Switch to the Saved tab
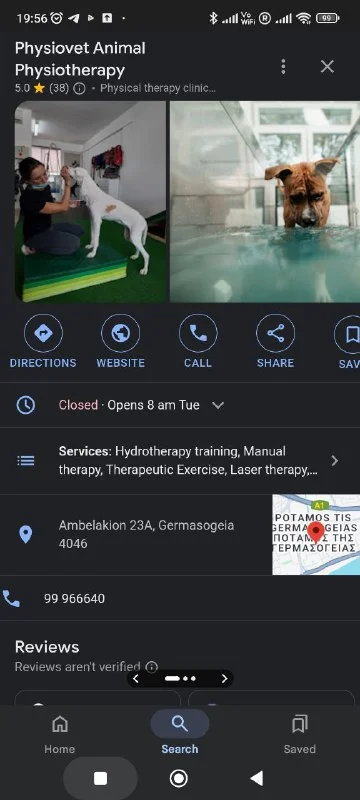360x800 pixels. (x=299, y=734)
